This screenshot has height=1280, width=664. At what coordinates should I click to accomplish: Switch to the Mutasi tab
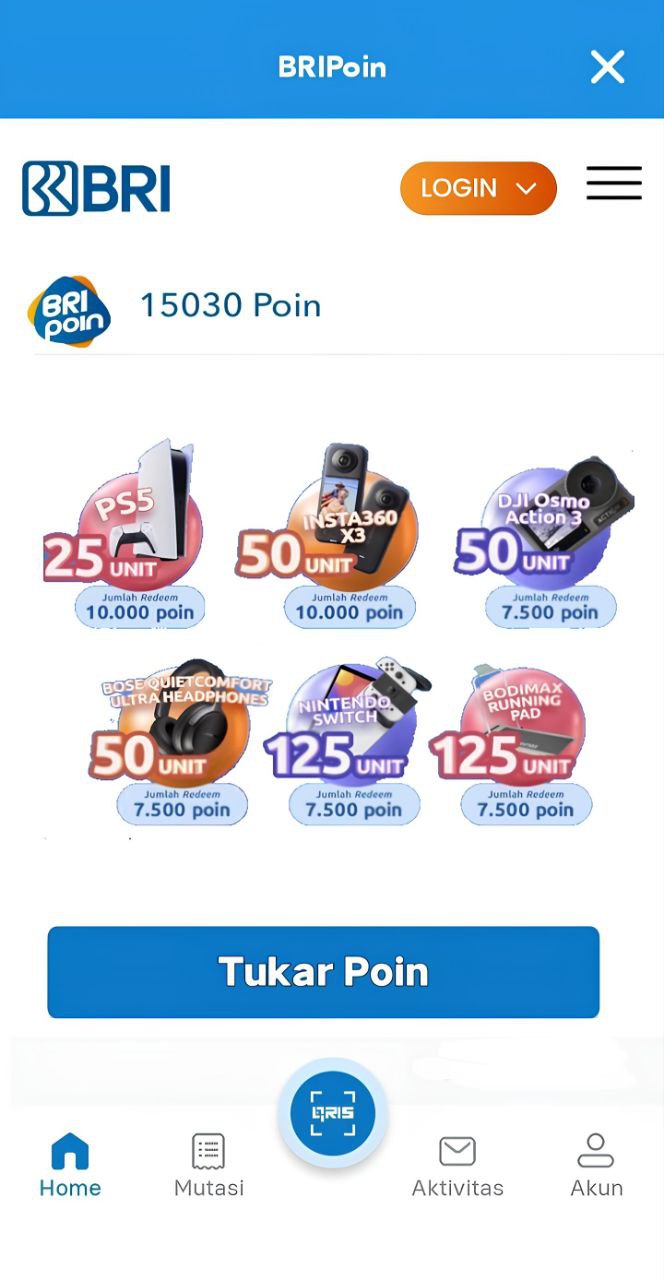pos(209,1165)
